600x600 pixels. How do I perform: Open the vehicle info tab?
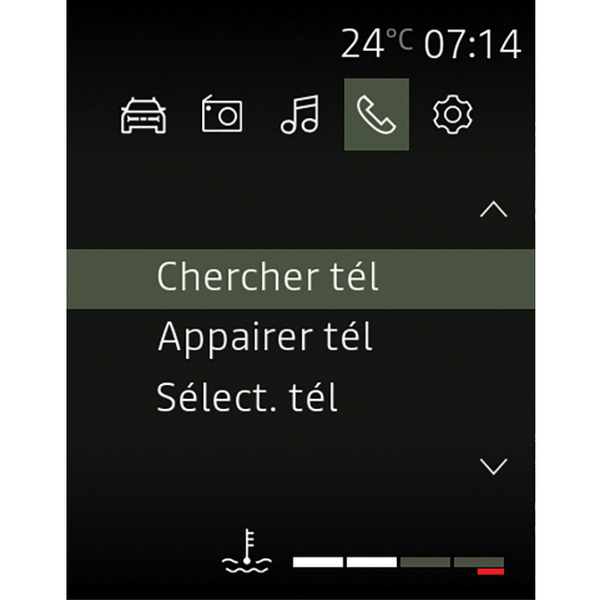click(143, 116)
